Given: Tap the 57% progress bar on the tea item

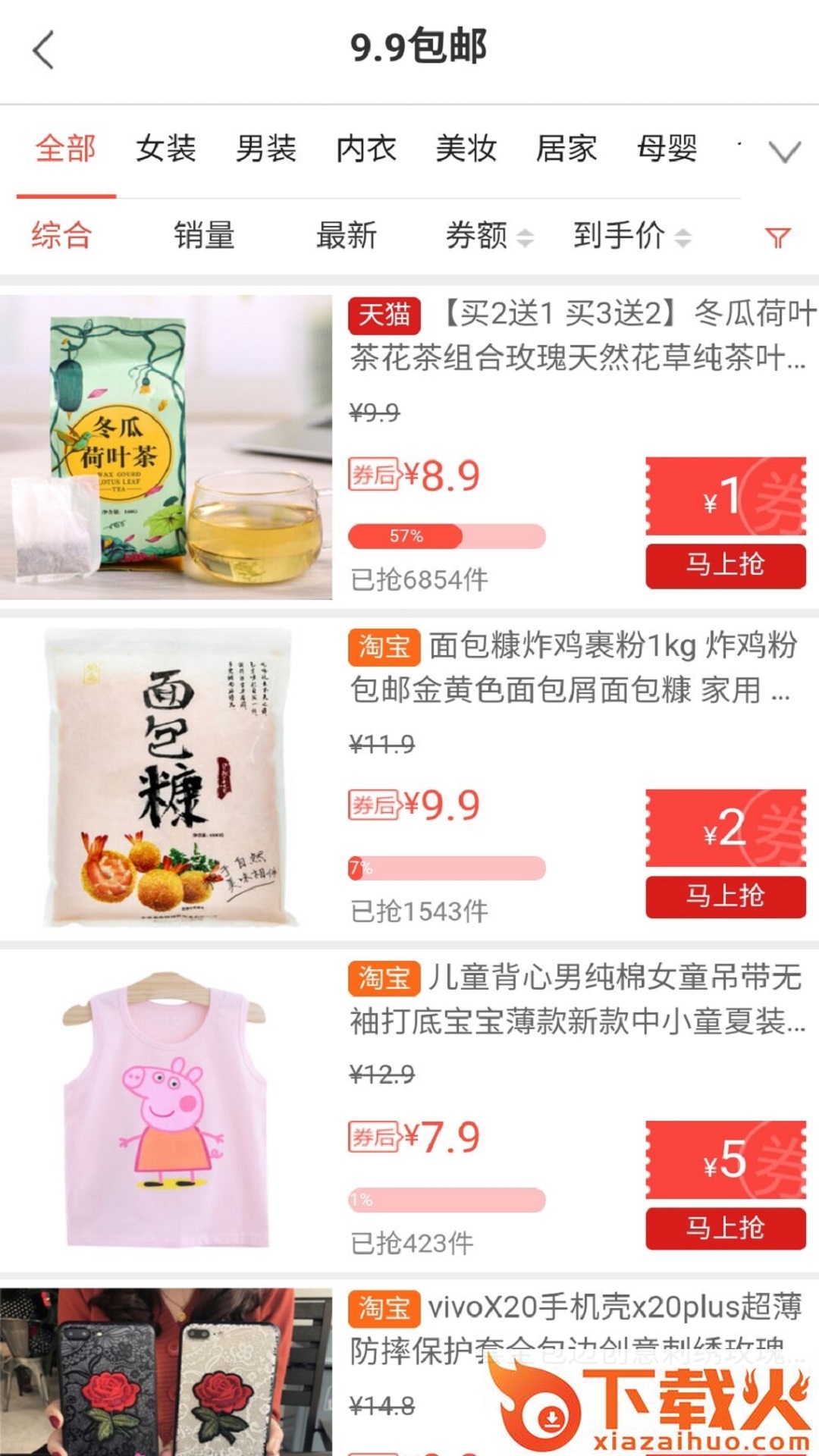Looking at the screenshot, I should 447,537.
